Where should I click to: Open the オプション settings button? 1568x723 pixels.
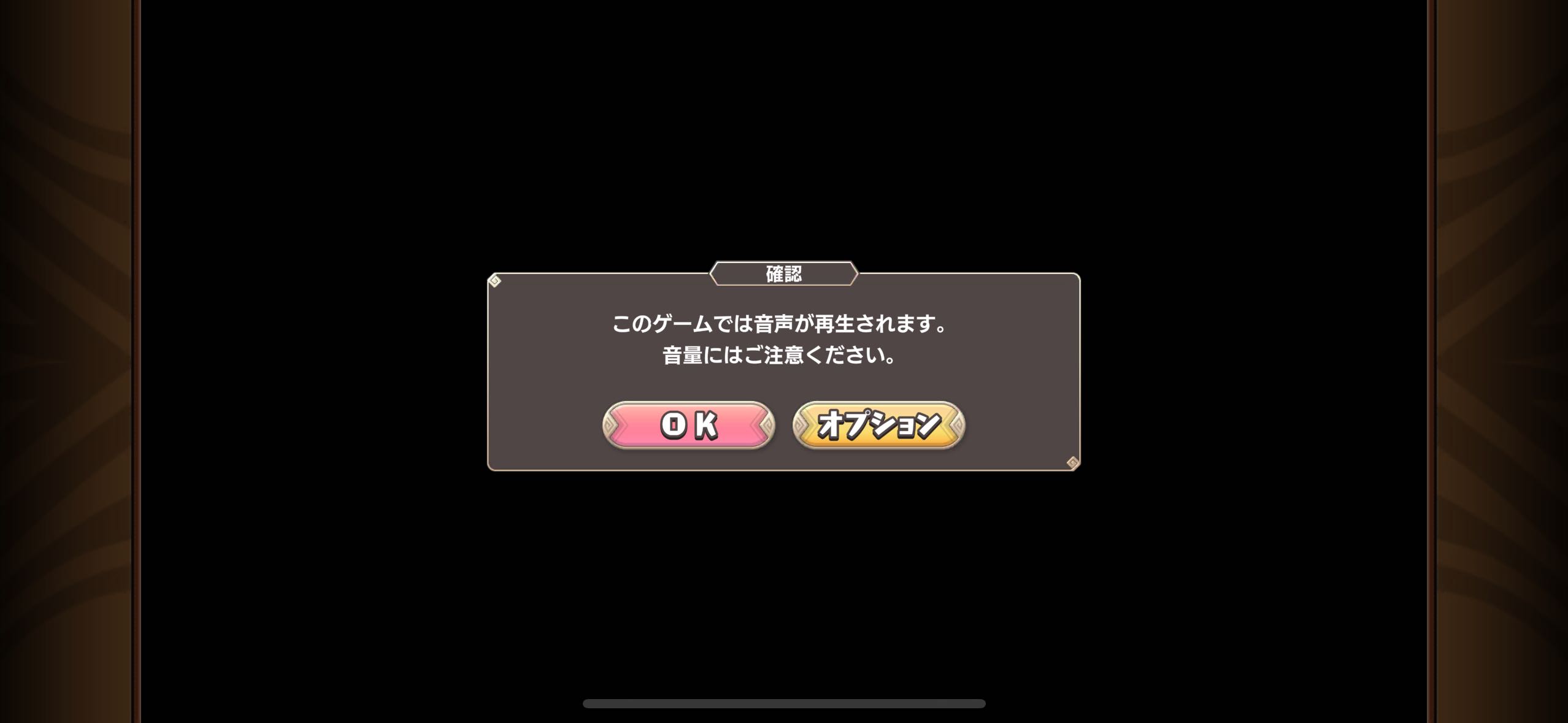(878, 424)
